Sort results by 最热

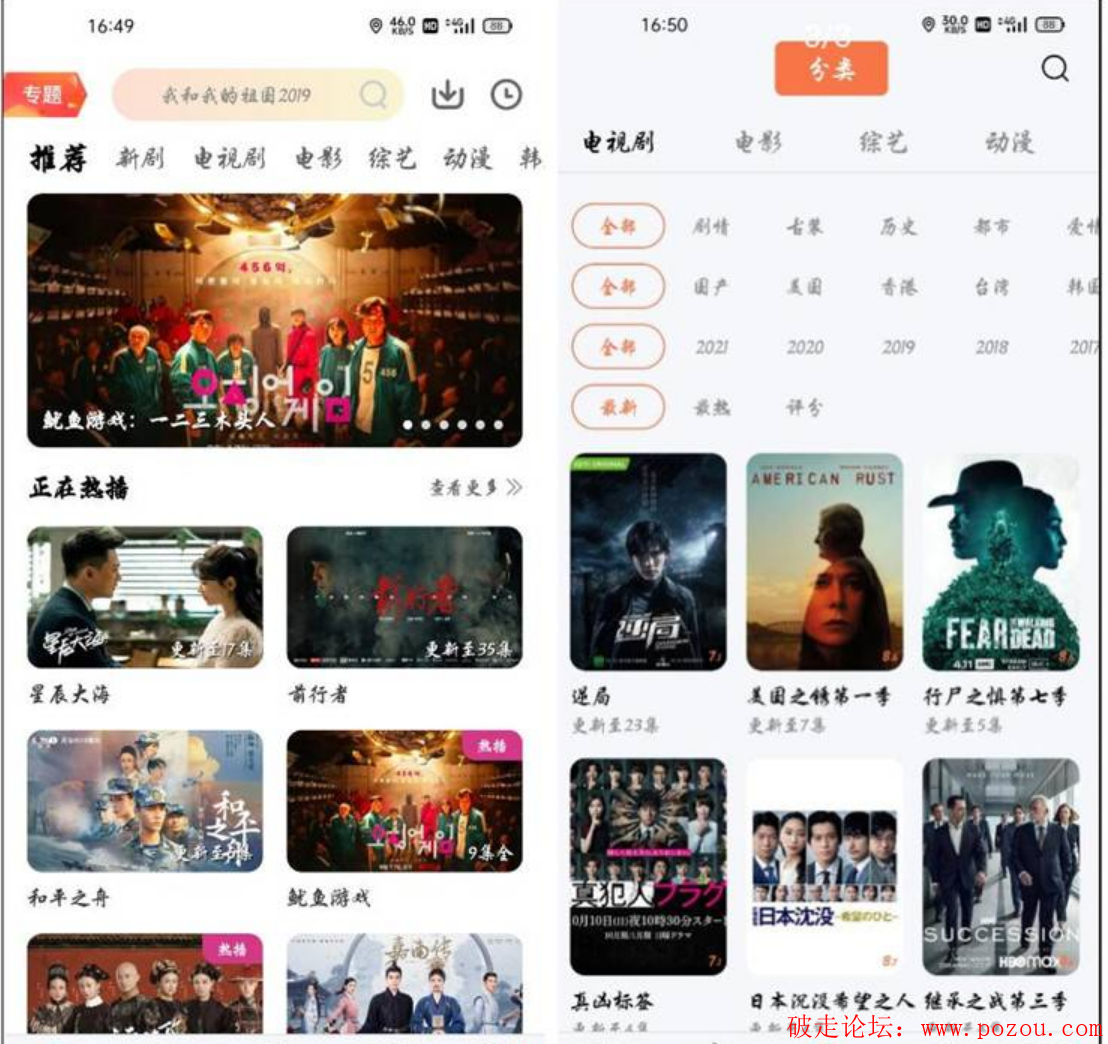tap(711, 407)
